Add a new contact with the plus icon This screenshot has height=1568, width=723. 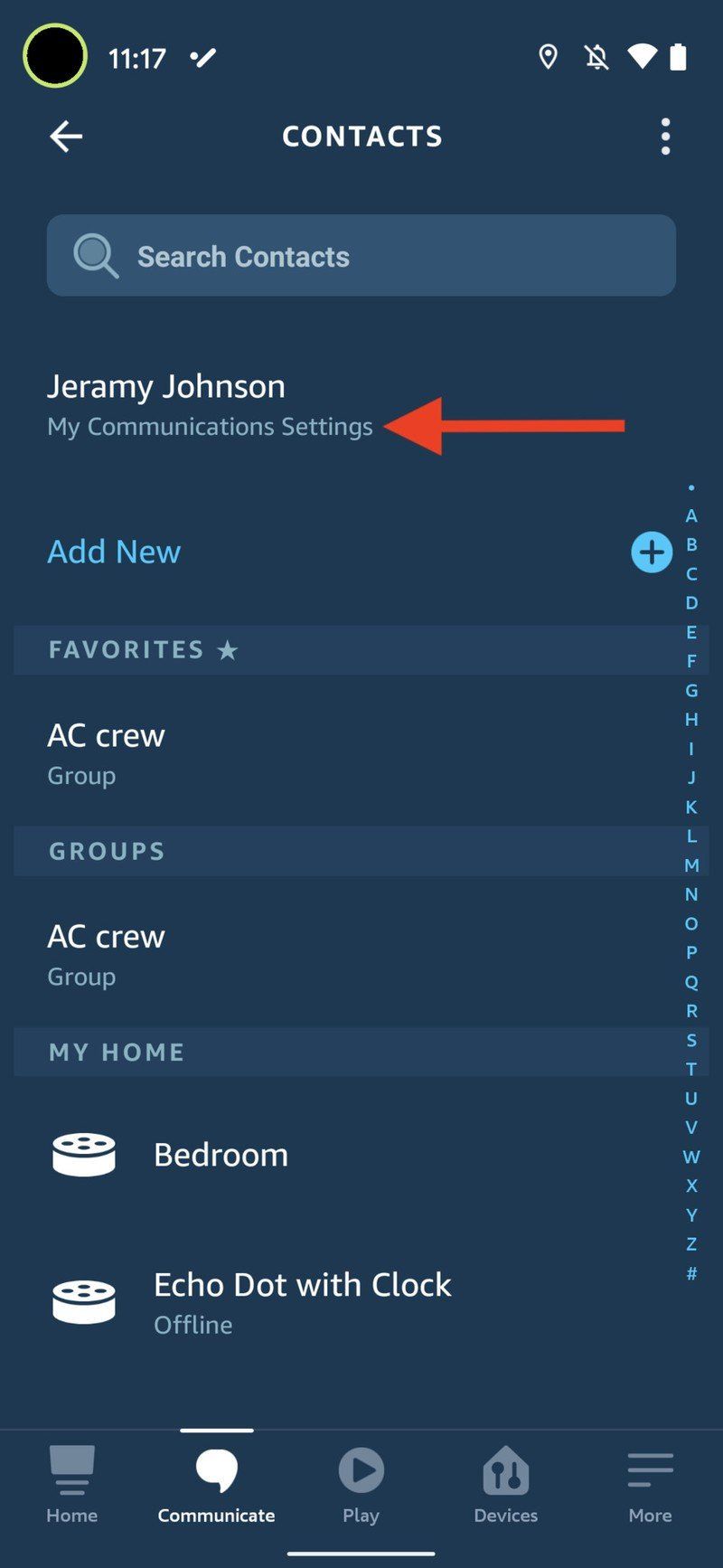(651, 553)
